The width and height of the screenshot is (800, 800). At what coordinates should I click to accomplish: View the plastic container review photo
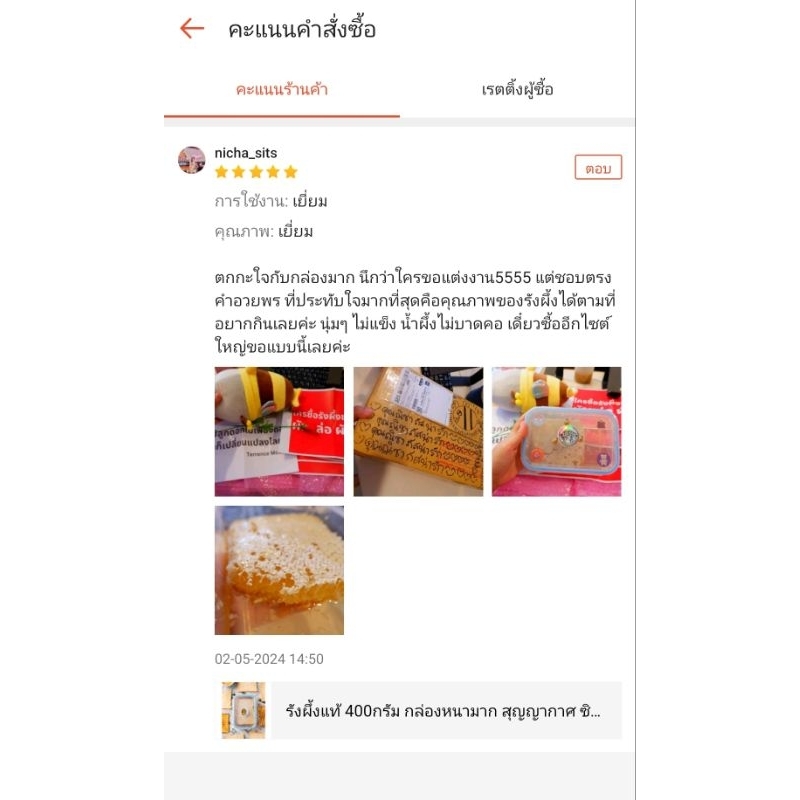(x=557, y=432)
